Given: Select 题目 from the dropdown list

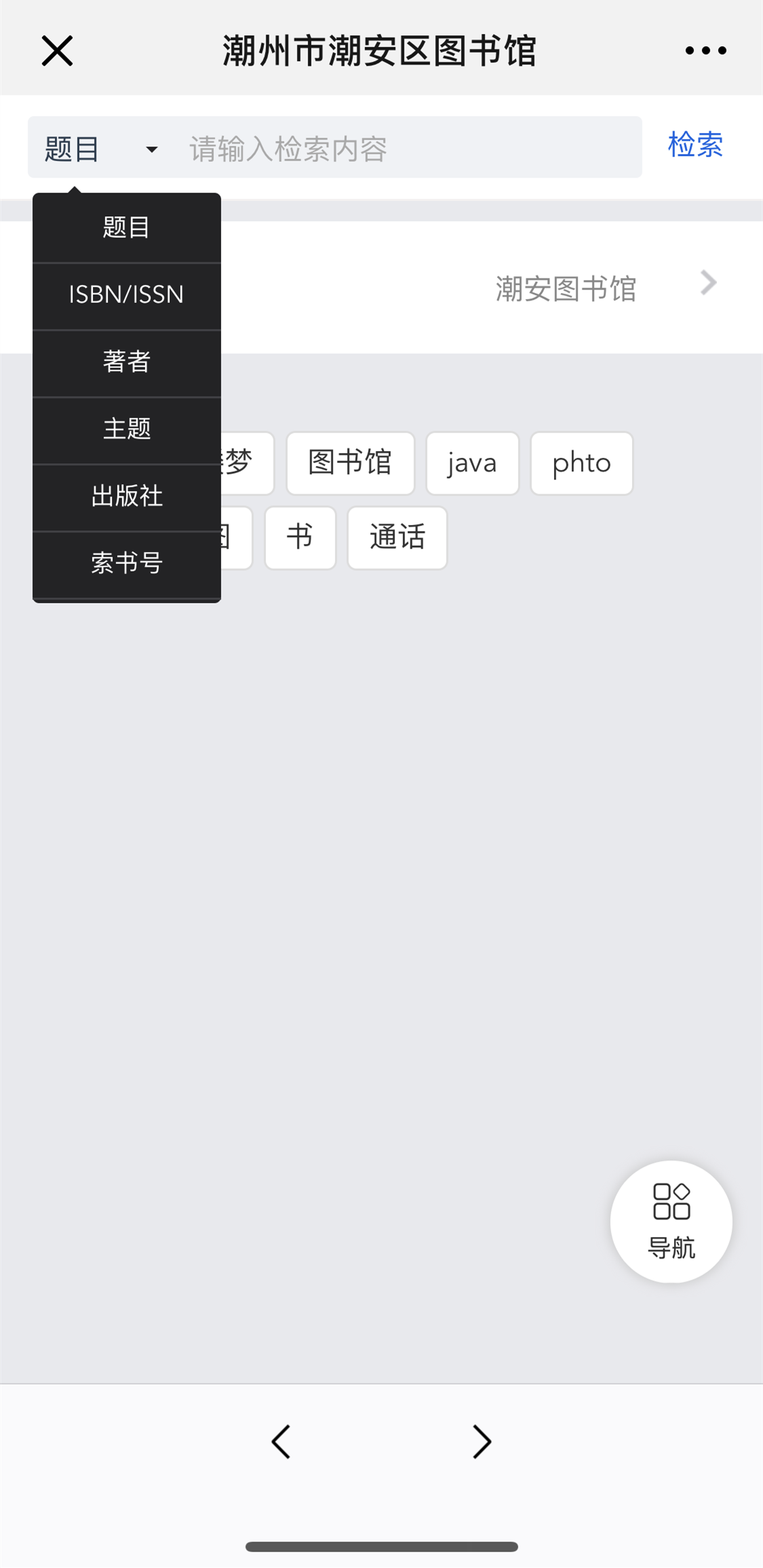Looking at the screenshot, I should [x=127, y=227].
